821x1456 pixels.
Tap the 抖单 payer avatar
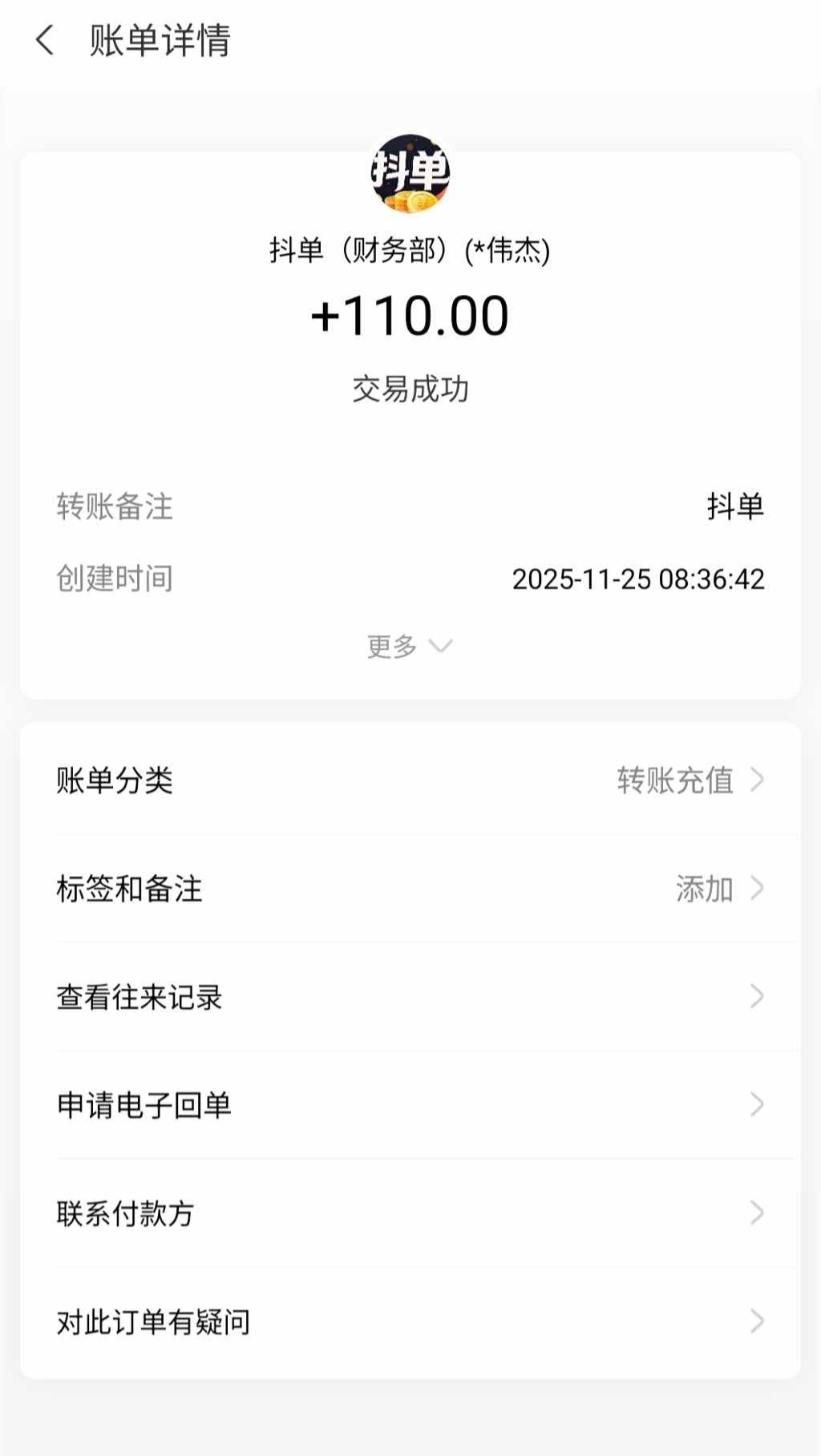(410, 173)
